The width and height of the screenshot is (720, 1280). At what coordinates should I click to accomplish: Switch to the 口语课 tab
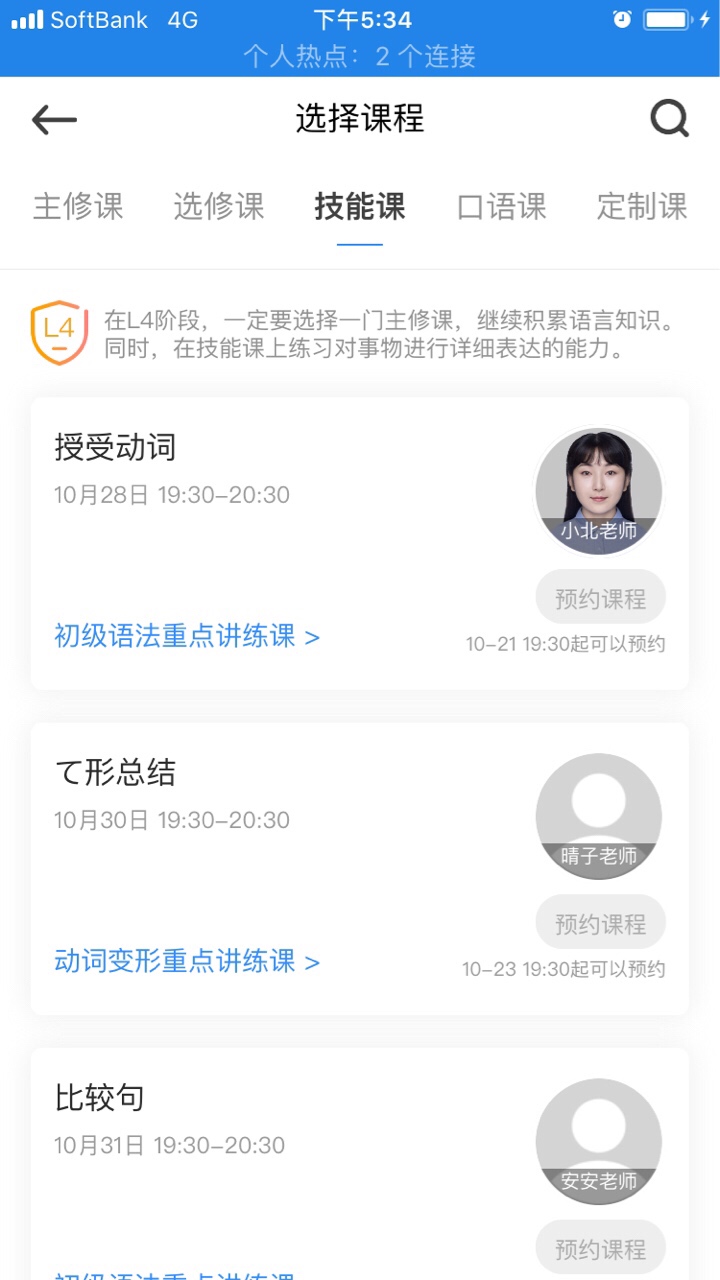tap(501, 206)
